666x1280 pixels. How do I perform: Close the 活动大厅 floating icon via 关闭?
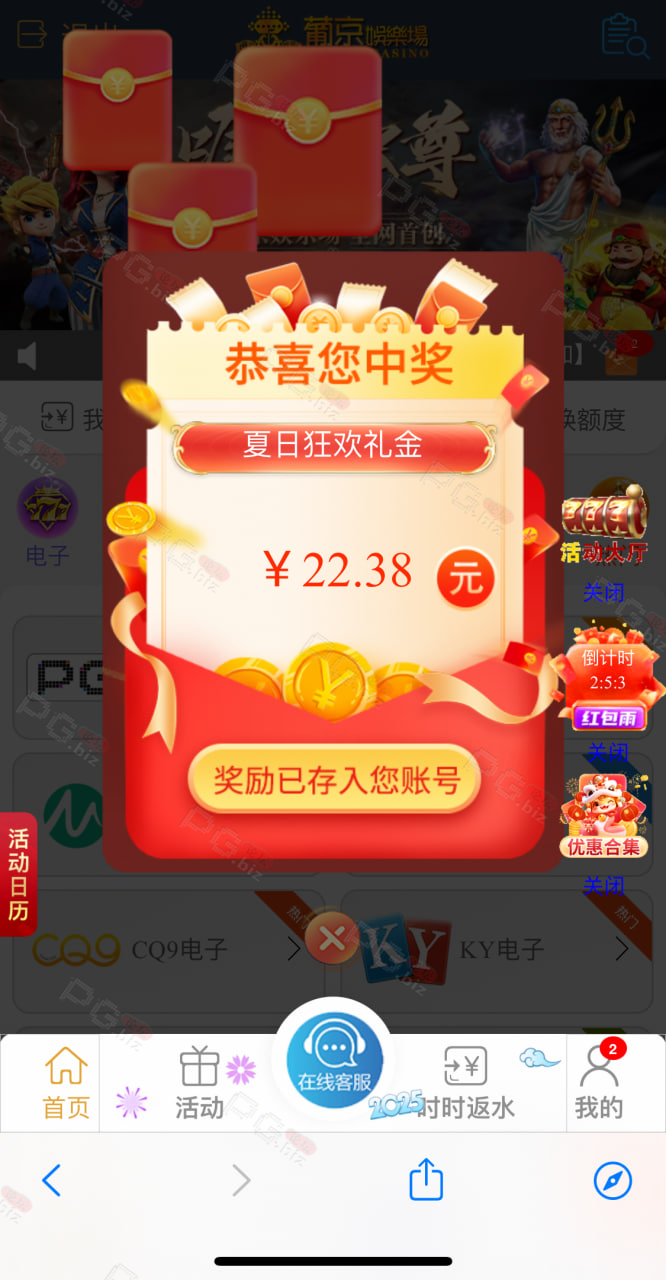(603, 593)
